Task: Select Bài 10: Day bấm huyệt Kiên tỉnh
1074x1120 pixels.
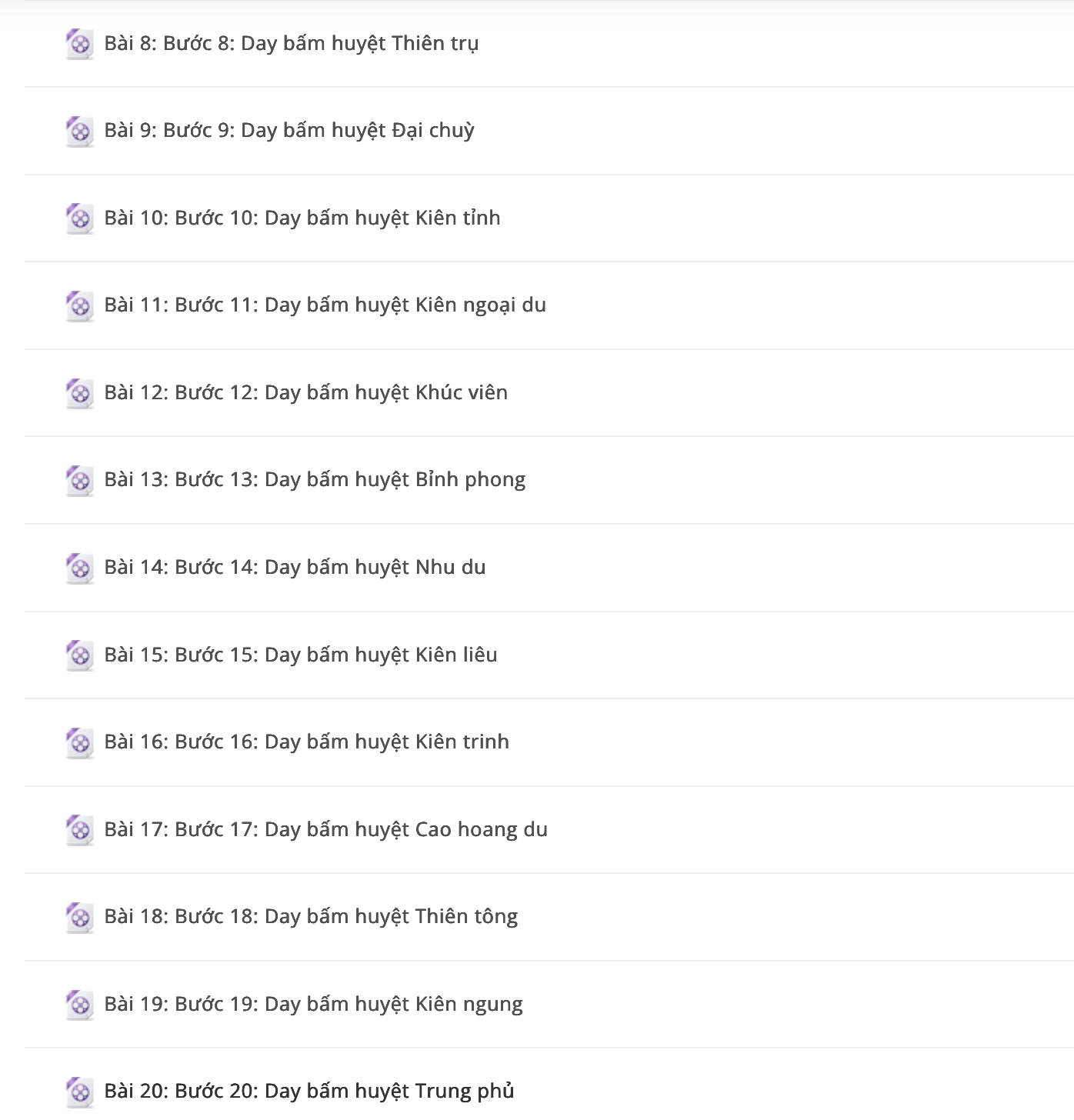Action: pyautogui.click(x=302, y=218)
